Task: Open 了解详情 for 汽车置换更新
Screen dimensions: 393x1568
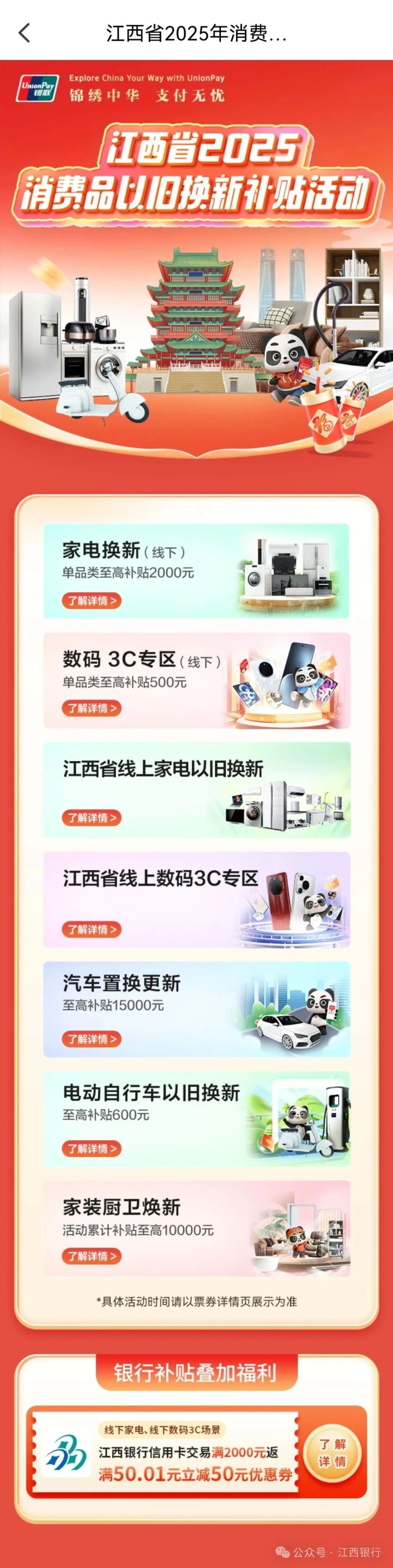Action: pos(92,1038)
